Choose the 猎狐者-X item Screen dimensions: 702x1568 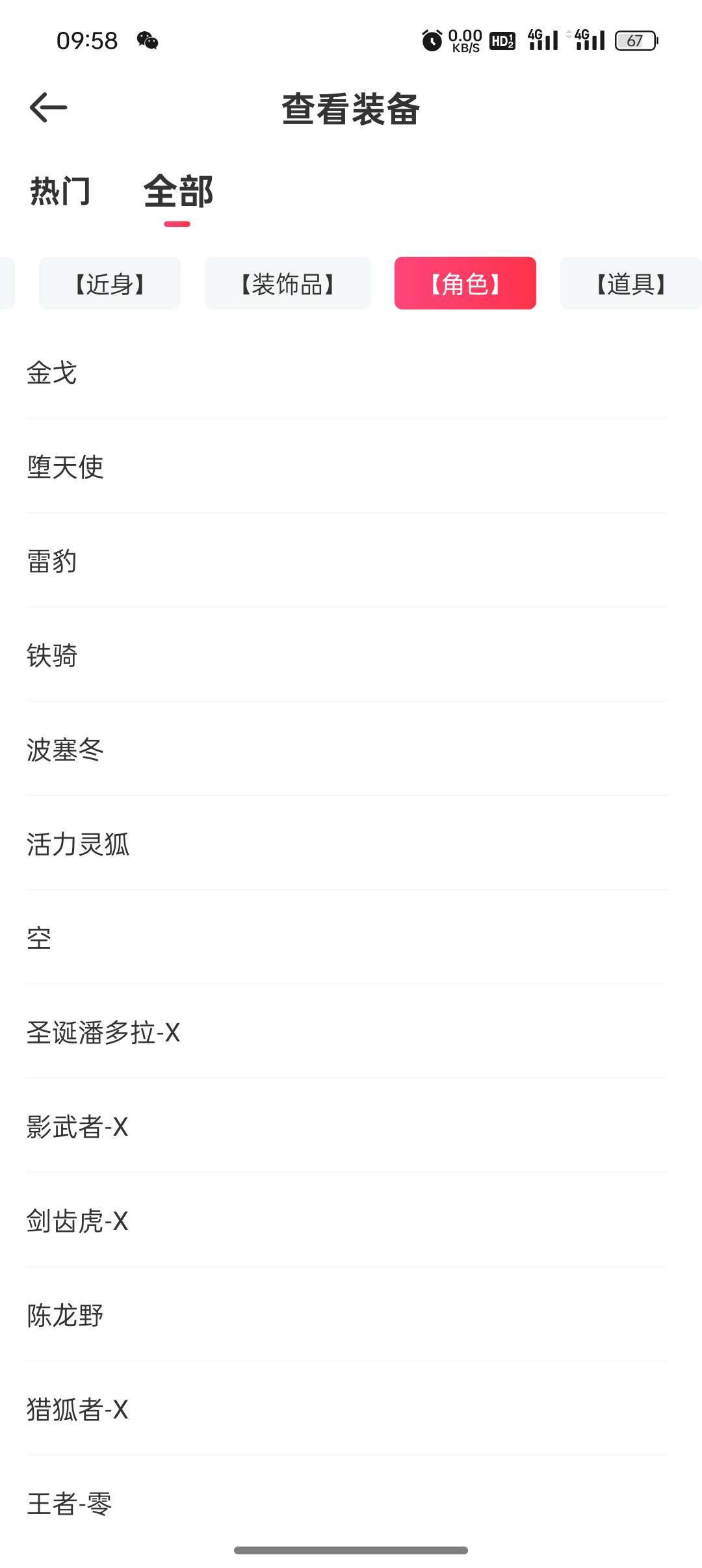coord(77,1409)
